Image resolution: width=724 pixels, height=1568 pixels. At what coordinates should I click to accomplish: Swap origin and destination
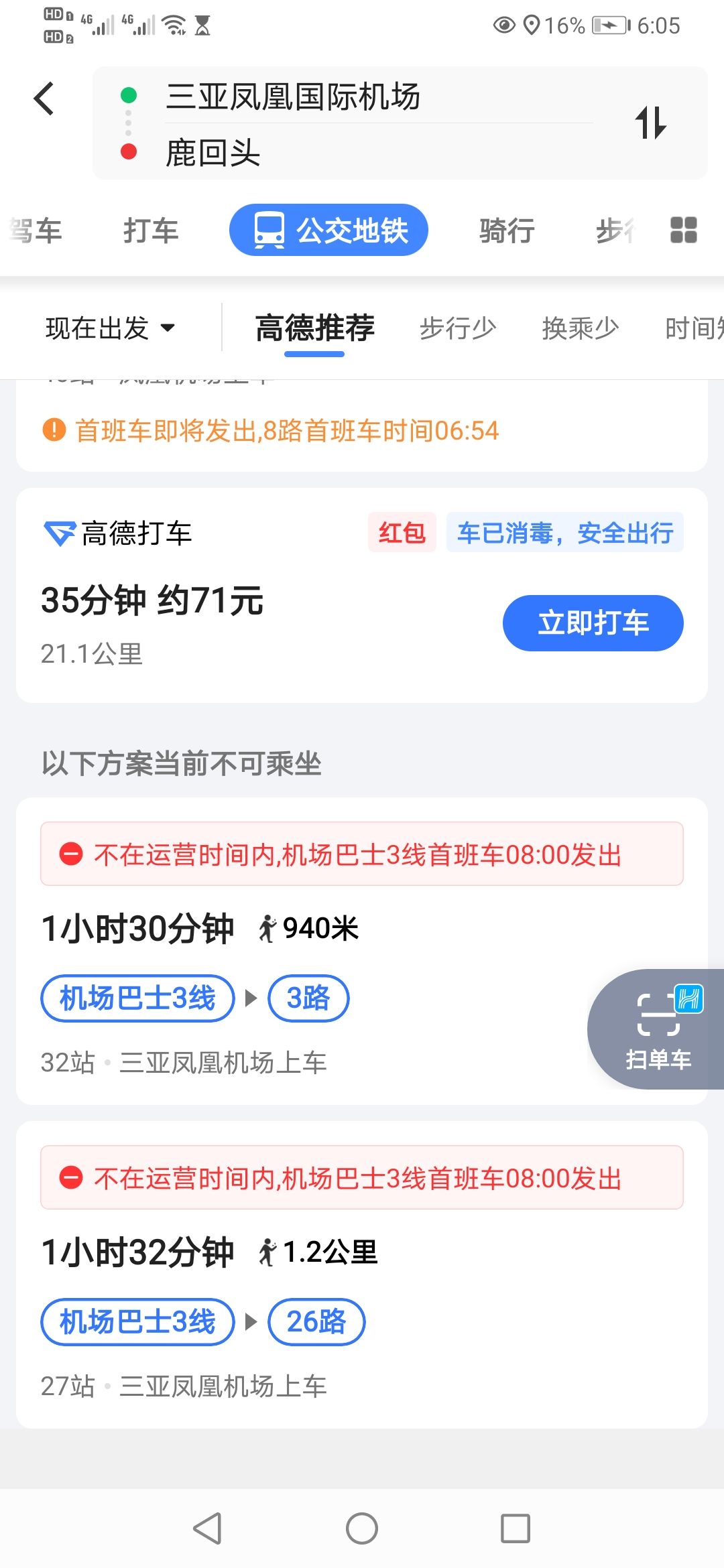point(651,123)
